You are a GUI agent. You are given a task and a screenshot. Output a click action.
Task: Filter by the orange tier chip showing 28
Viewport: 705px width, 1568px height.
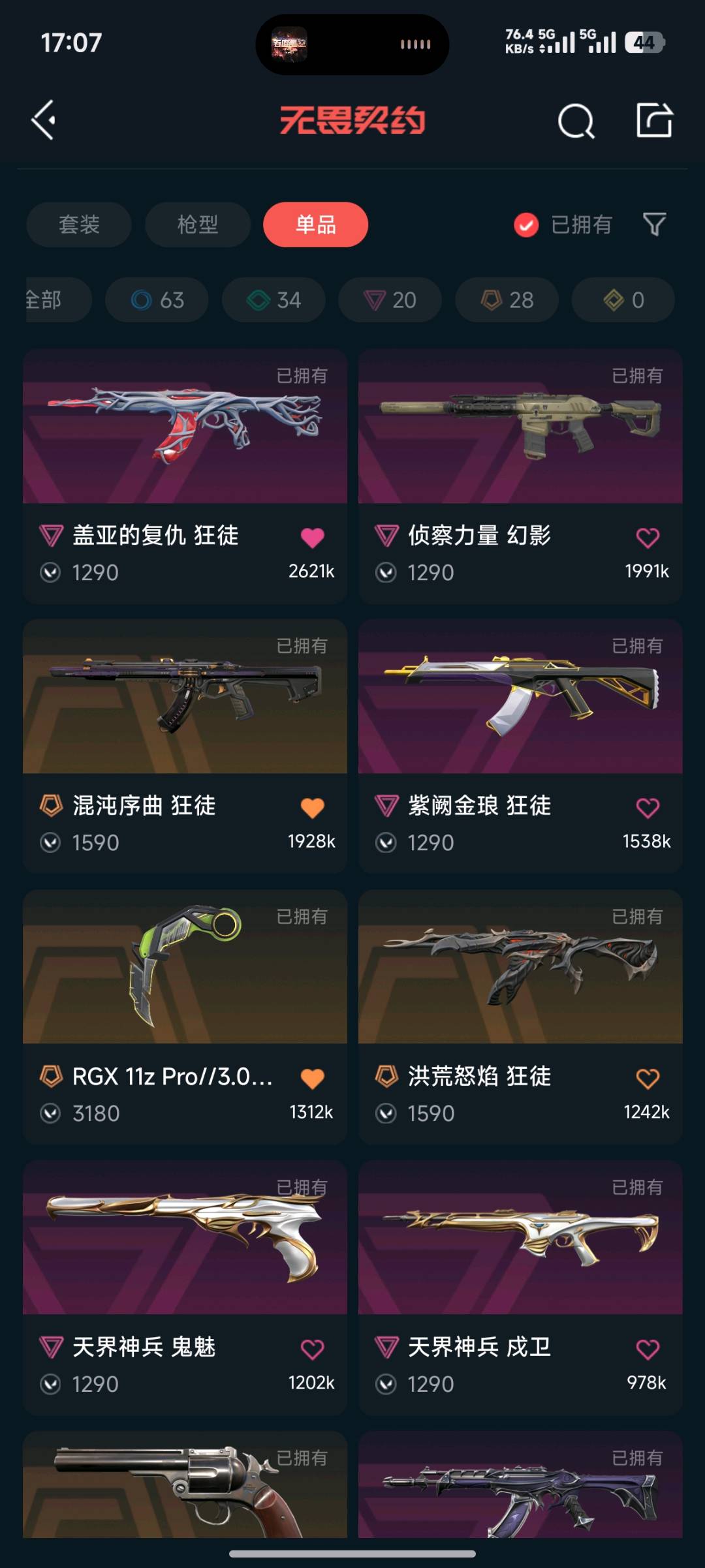point(507,300)
